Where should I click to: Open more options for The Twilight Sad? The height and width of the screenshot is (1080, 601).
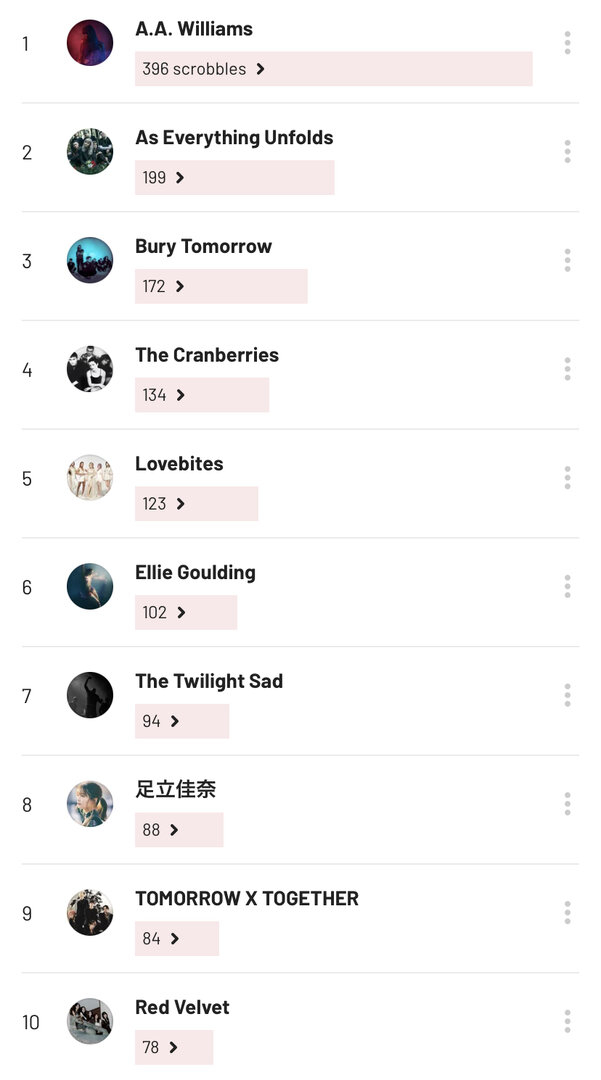[567, 696]
